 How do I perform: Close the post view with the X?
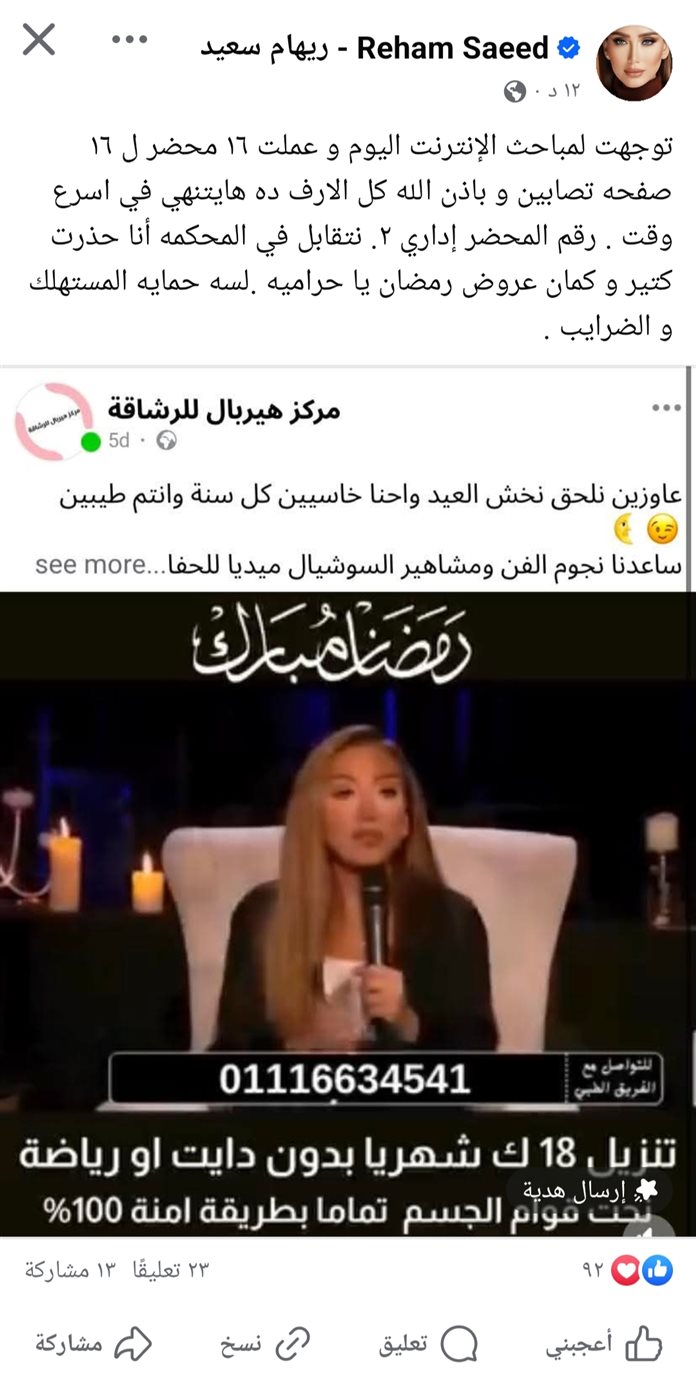pos(38,40)
